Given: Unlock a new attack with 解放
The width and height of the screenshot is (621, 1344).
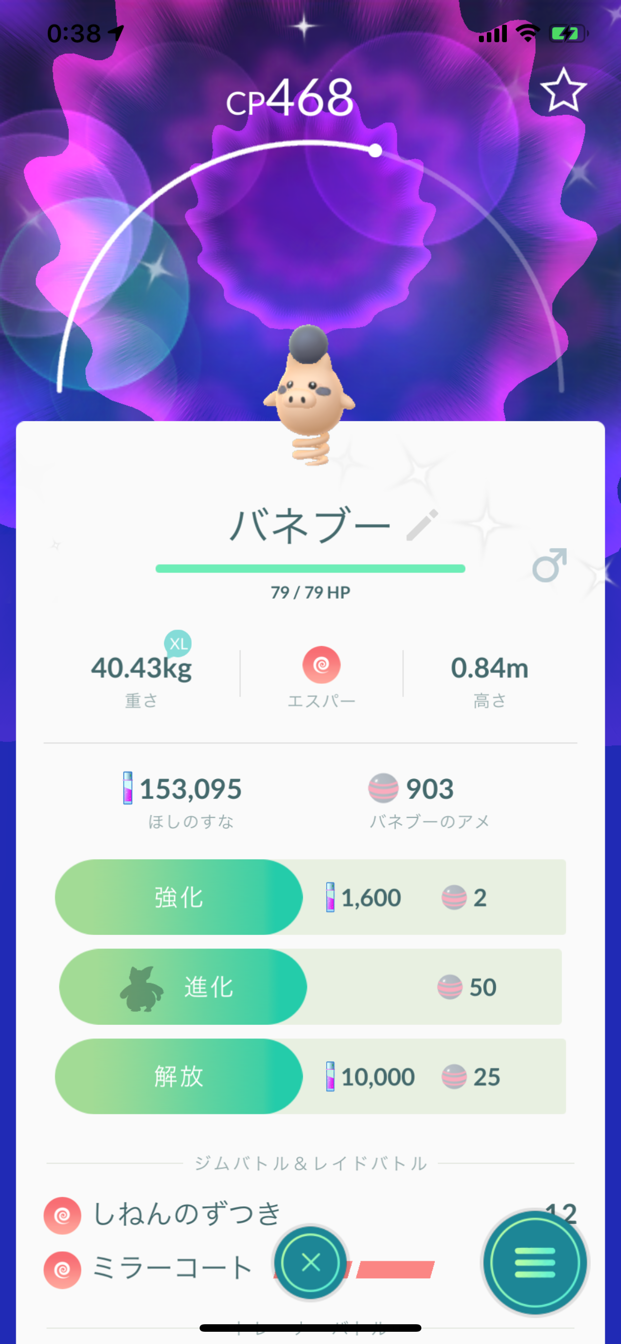Looking at the screenshot, I should [x=179, y=1076].
